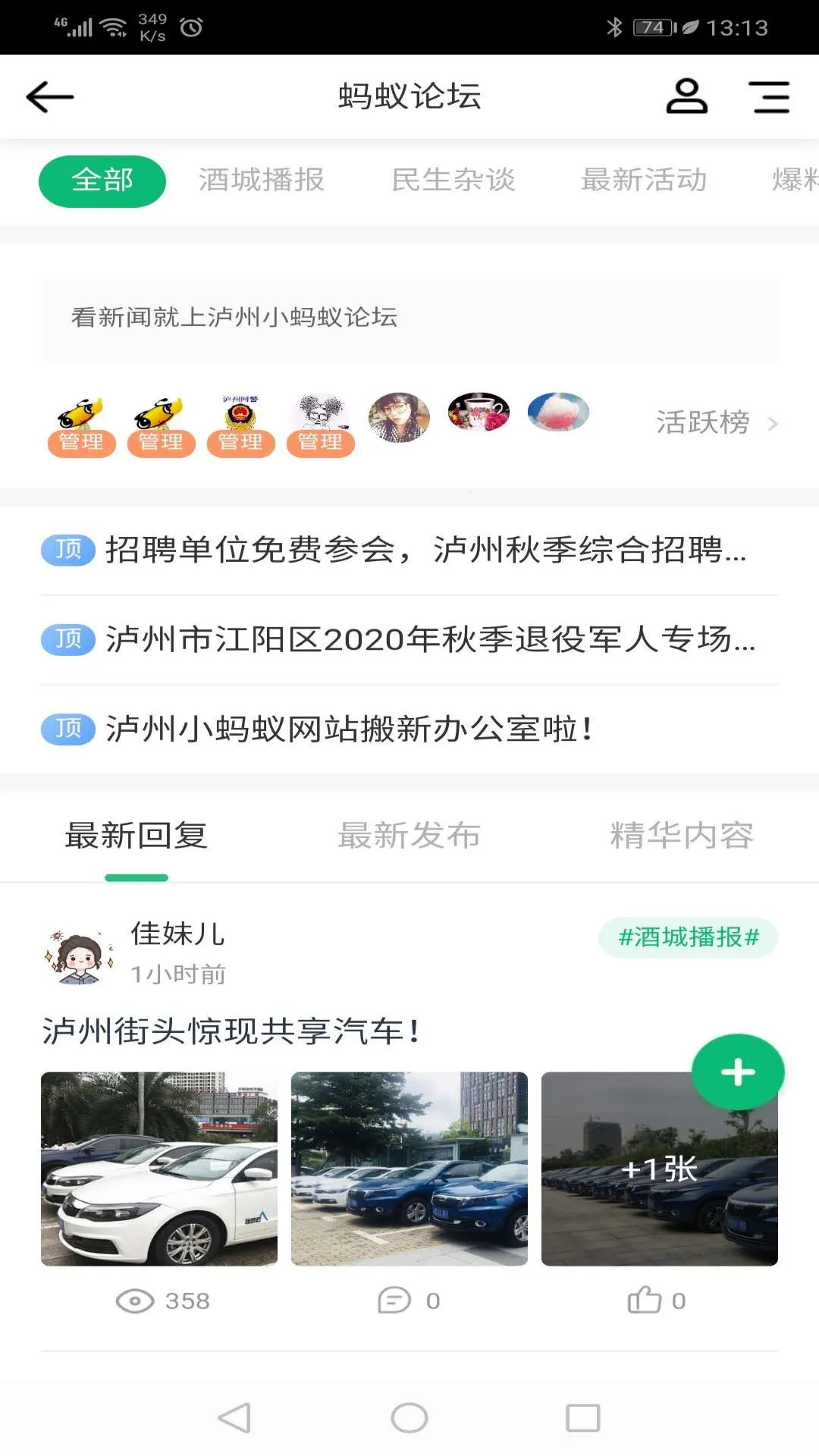Viewport: 819px width, 1456px height.
Task: Click the eye icon showing 358 views
Action: (135, 1300)
